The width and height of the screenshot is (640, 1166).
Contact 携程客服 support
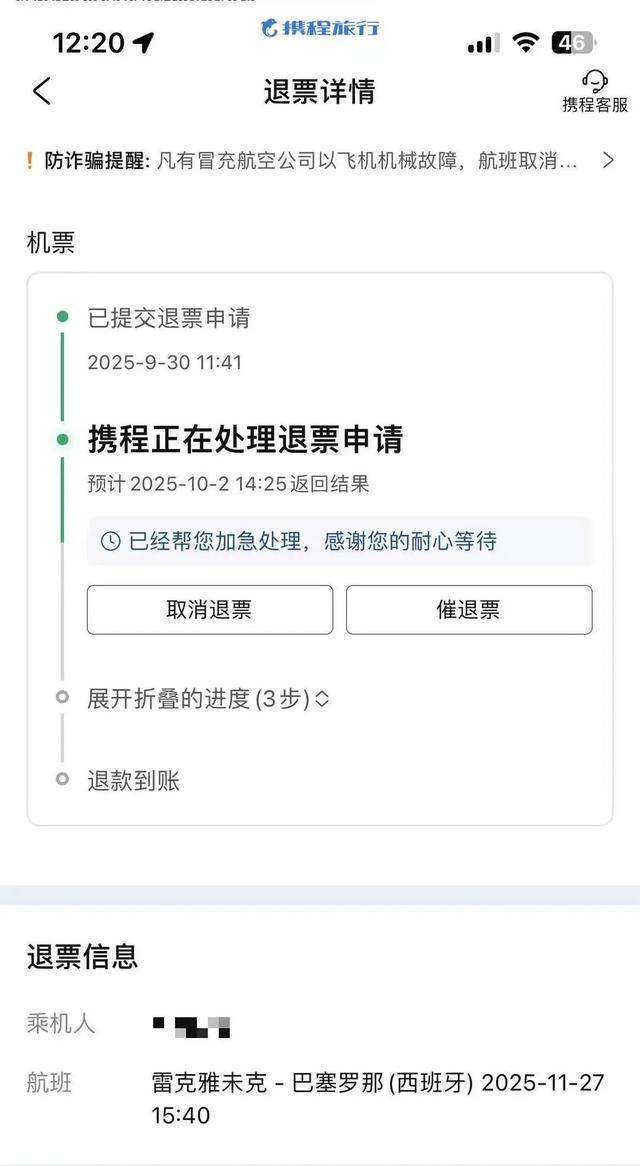[x=595, y=91]
